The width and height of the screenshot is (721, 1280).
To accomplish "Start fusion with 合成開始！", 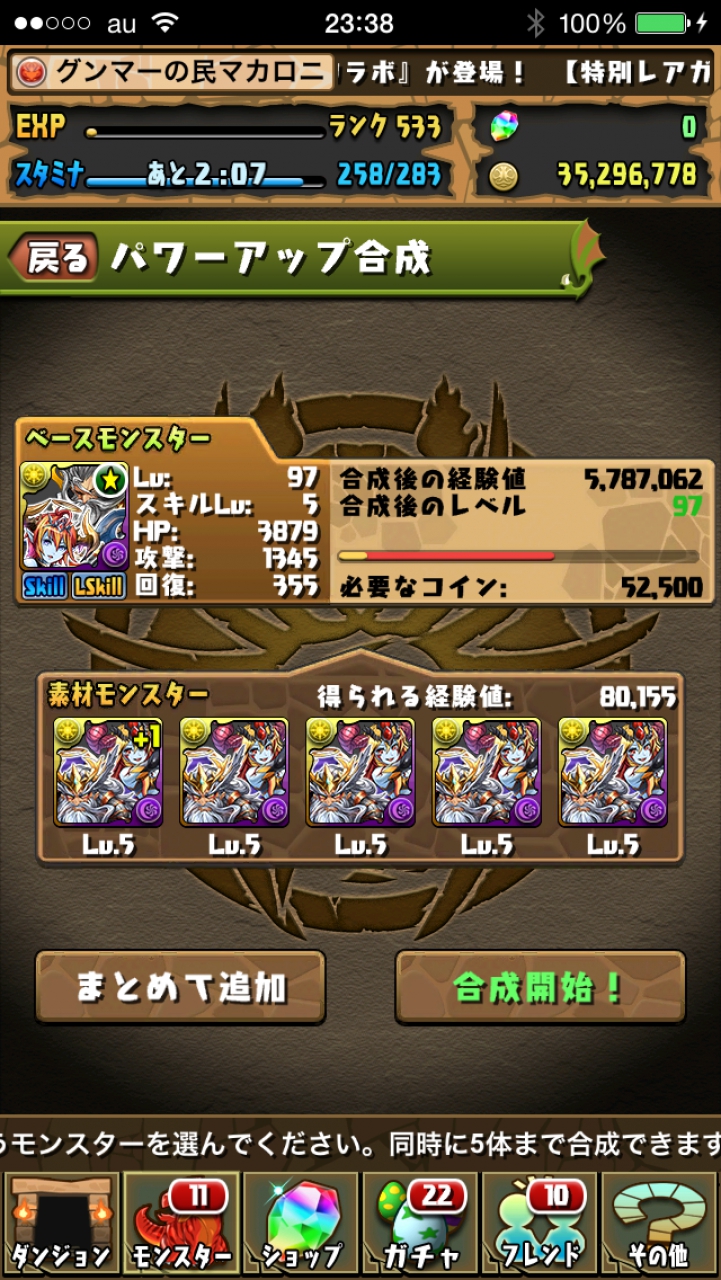I will click(540, 987).
